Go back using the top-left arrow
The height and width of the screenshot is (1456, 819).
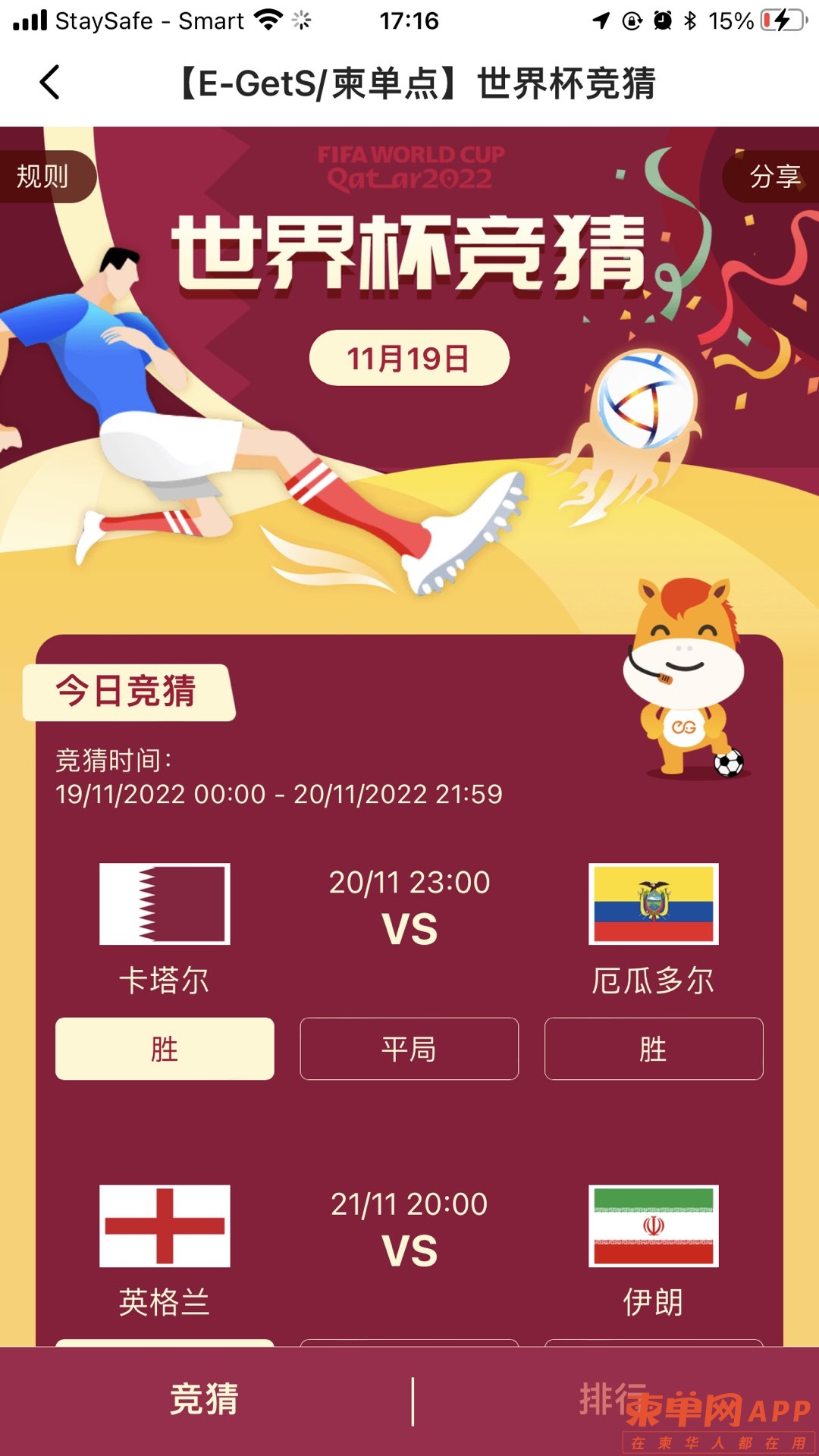tap(50, 82)
